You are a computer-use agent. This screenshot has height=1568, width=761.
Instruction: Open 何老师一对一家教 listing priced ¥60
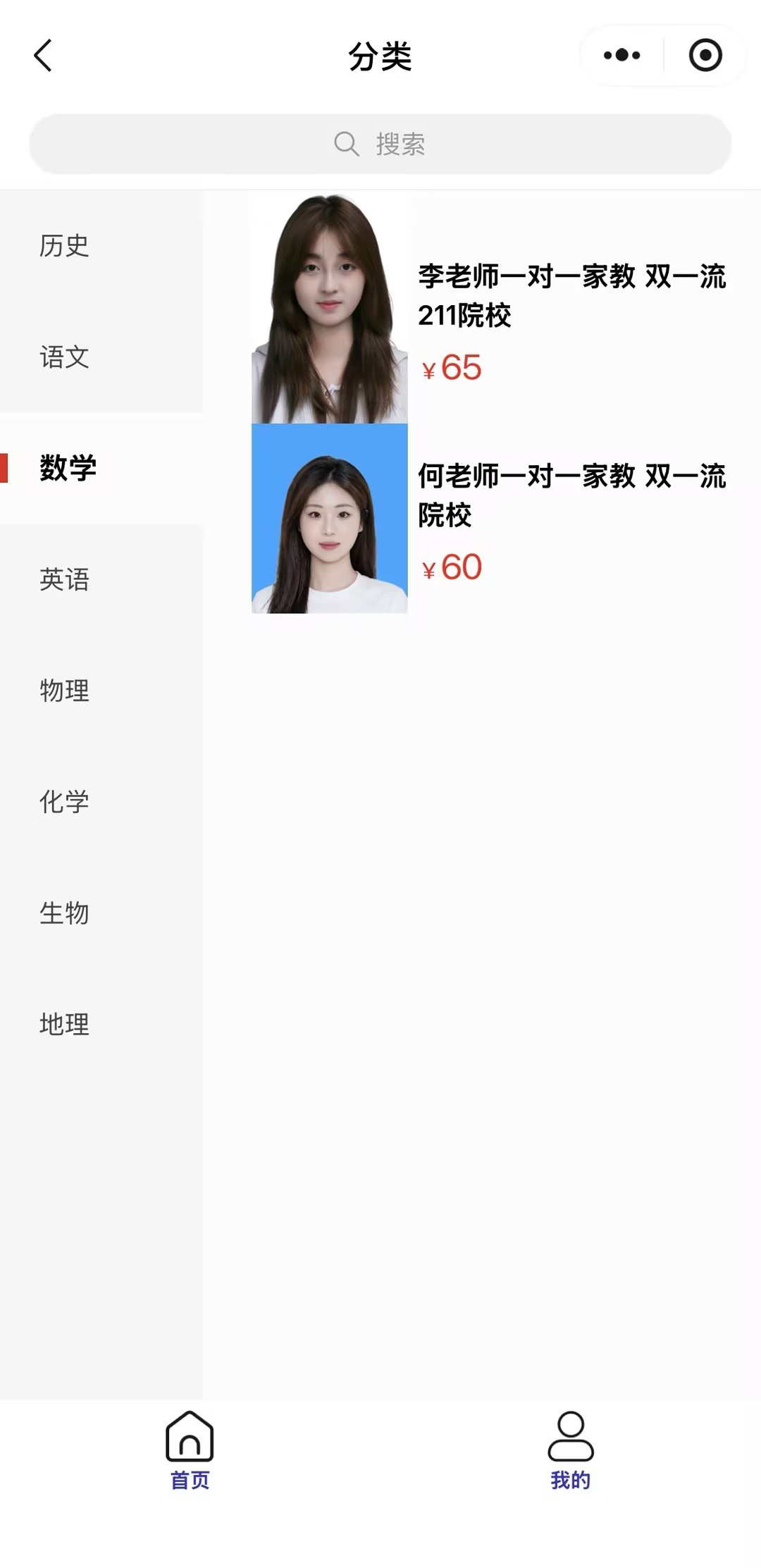571,495
